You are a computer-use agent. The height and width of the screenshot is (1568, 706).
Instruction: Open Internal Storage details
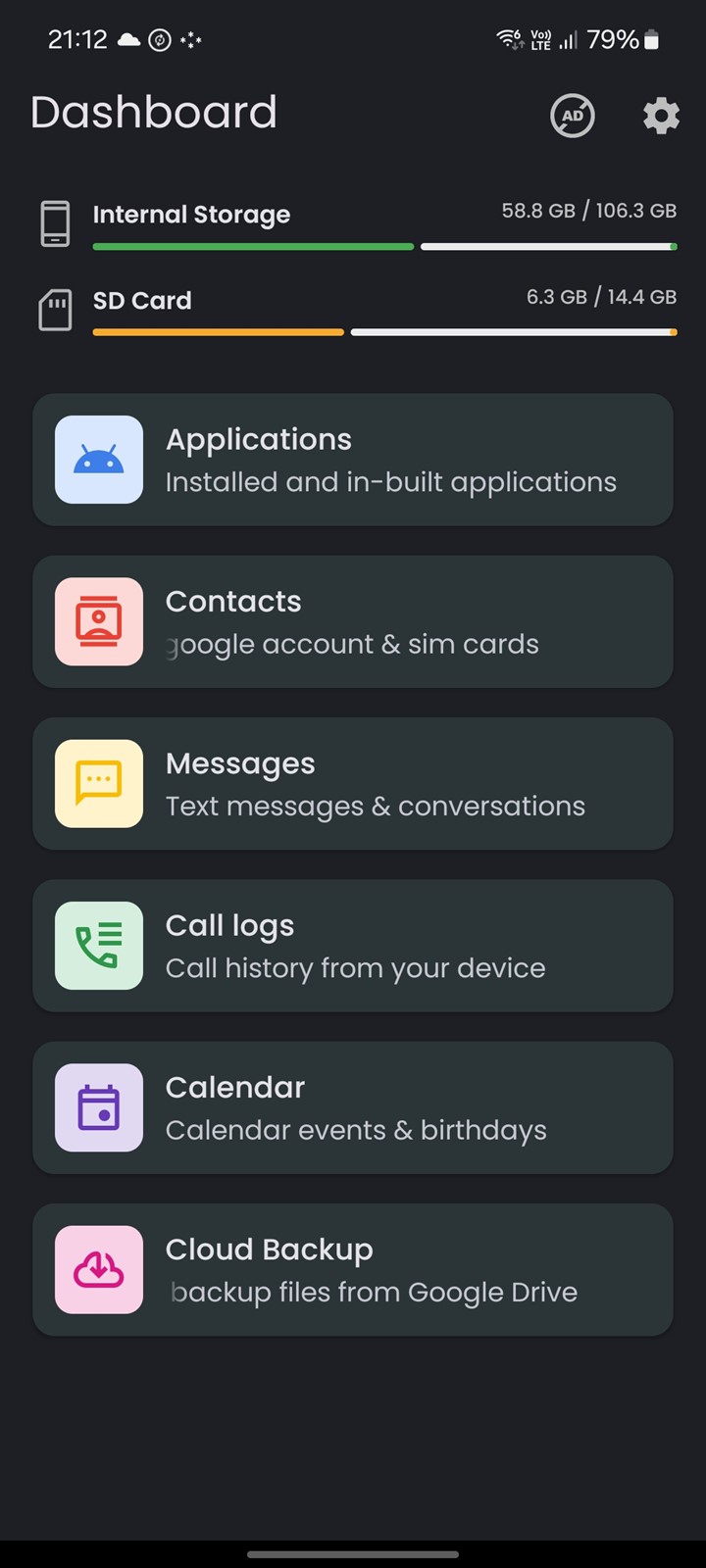point(357,223)
